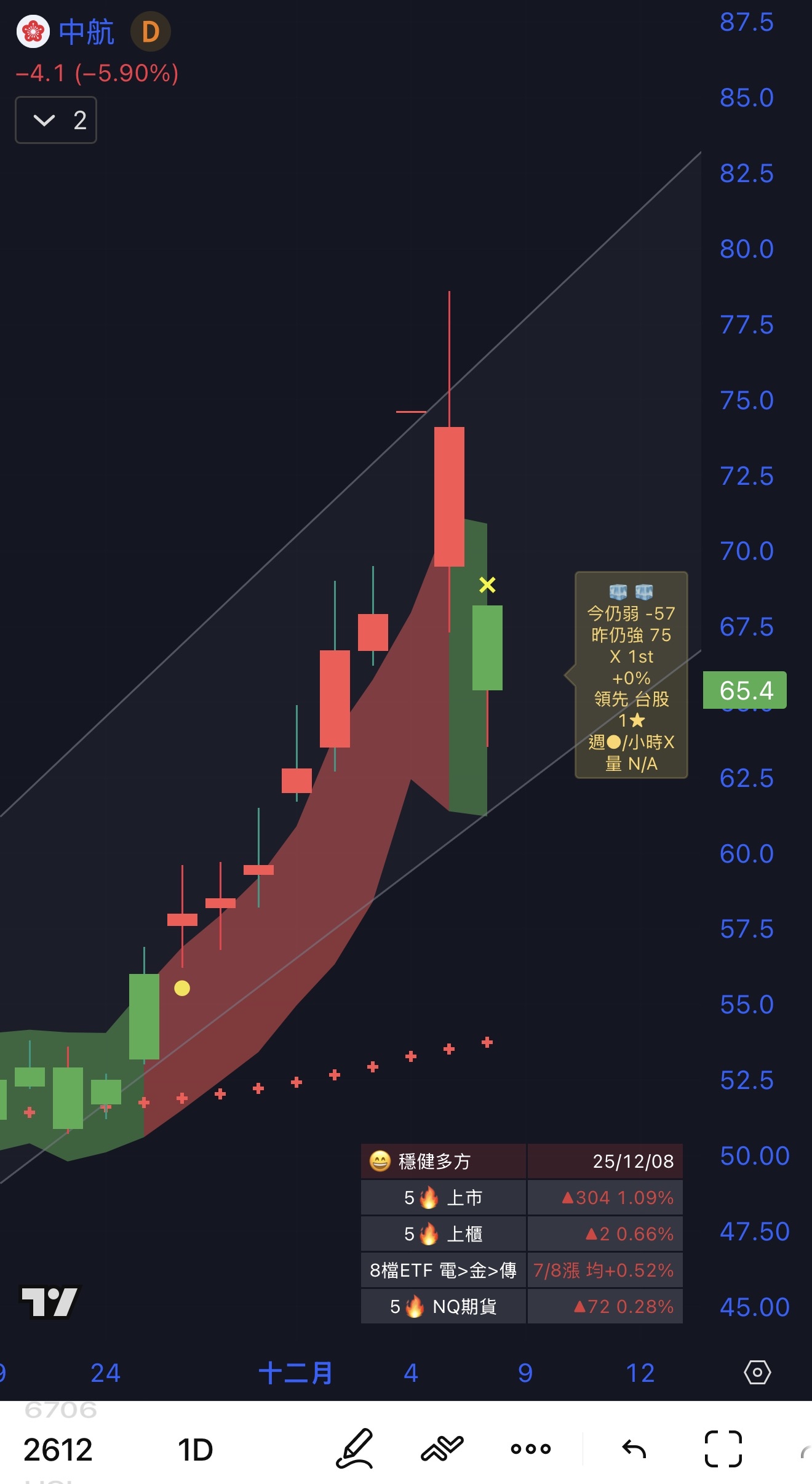Open chart settings hexagon icon

[757, 1373]
